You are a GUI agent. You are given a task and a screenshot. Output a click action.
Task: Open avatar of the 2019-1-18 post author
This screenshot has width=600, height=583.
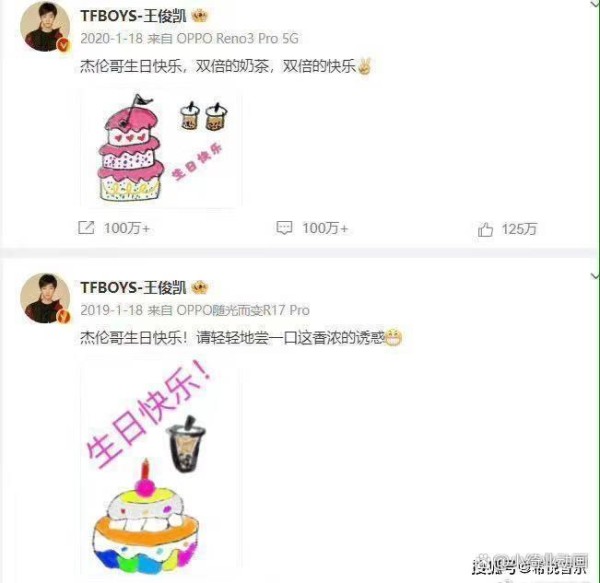click(x=45, y=297)
